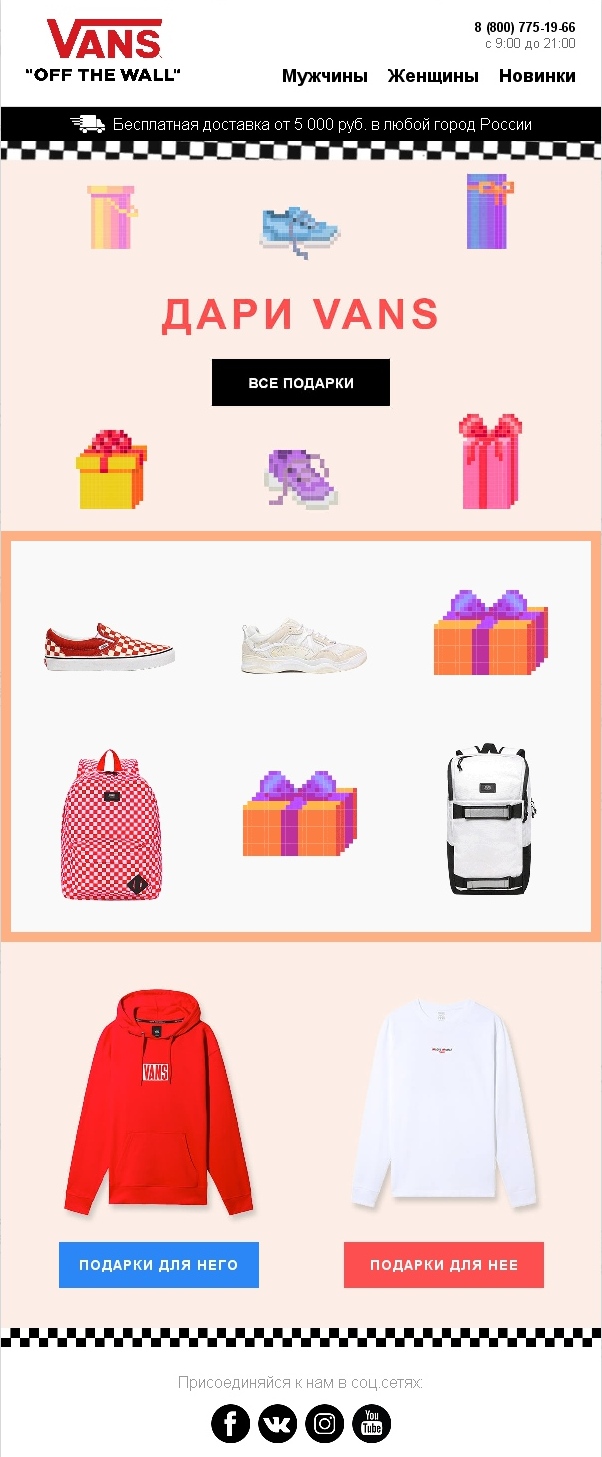Open the red checkered slip-on shoe
This screenshot has width=602, height=1457.
pos(109,646)
